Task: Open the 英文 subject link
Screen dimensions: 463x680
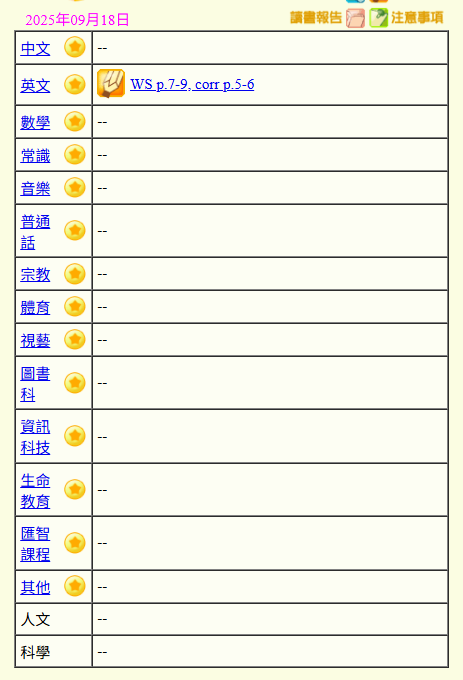Action: point(35,85)
